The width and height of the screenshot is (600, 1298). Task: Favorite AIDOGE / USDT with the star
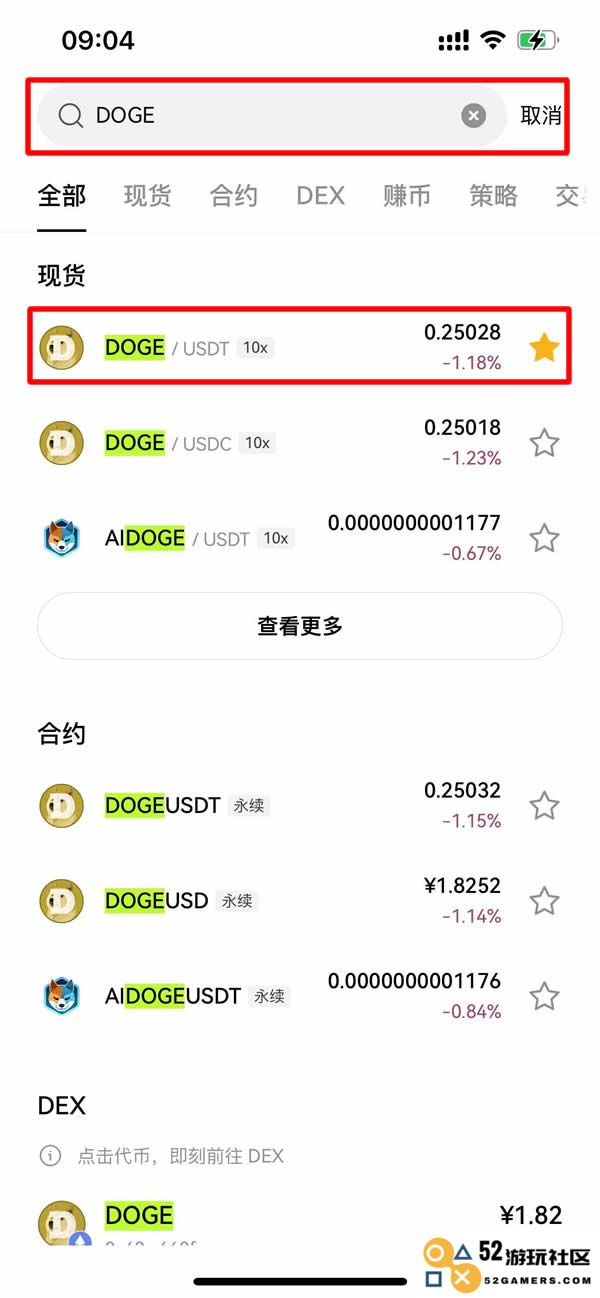coord(544,539)
